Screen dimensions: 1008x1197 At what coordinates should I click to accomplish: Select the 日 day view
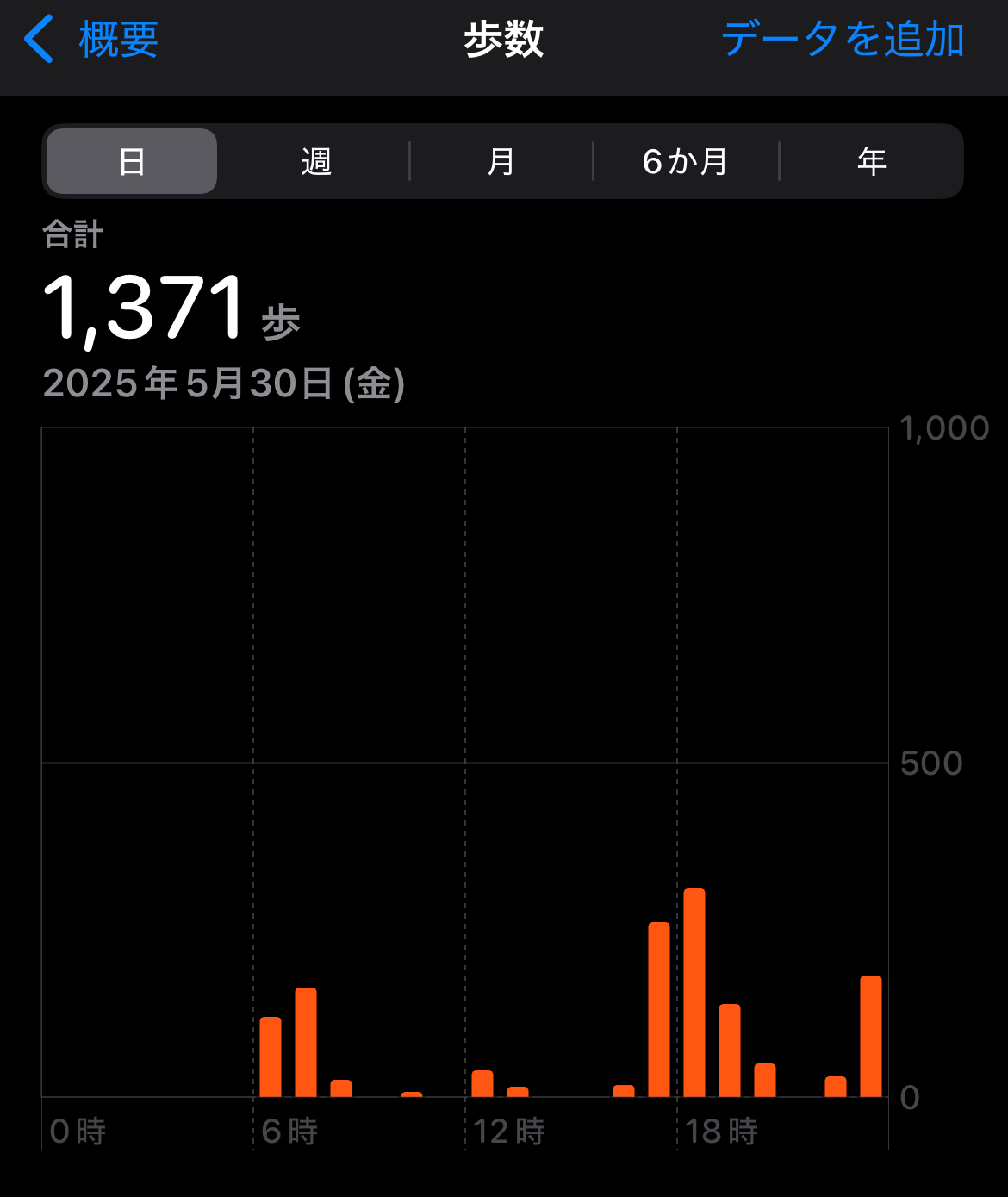tap(132, 161)
